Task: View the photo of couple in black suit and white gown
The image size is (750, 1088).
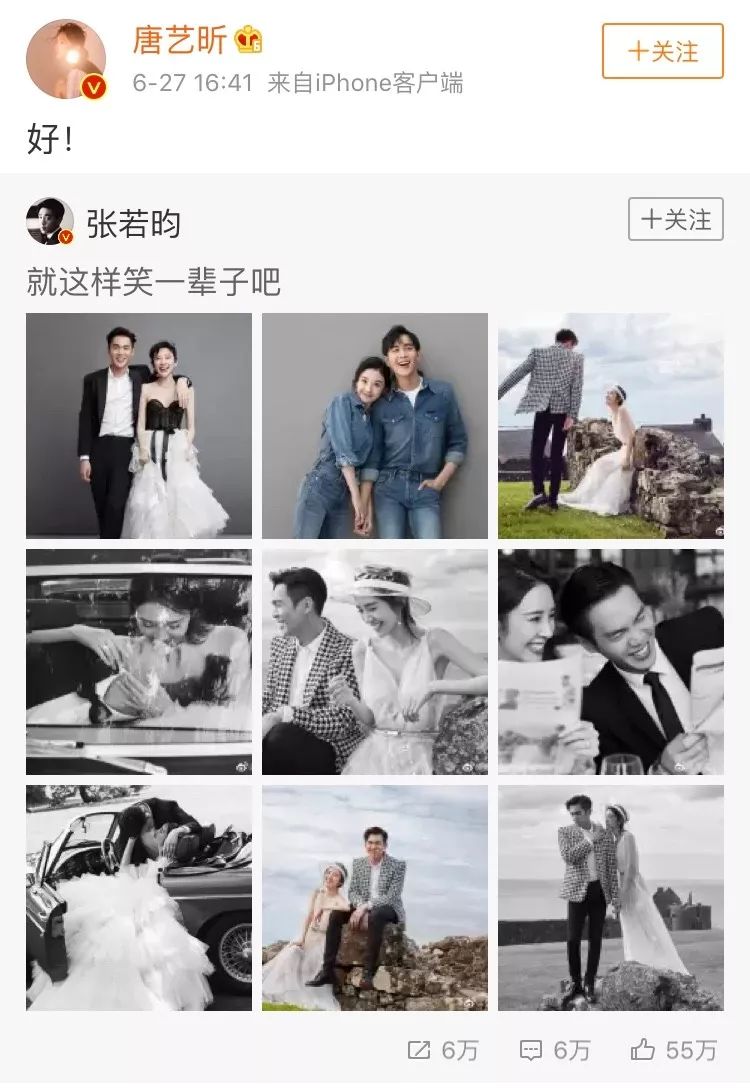Action: pos(139,425)
